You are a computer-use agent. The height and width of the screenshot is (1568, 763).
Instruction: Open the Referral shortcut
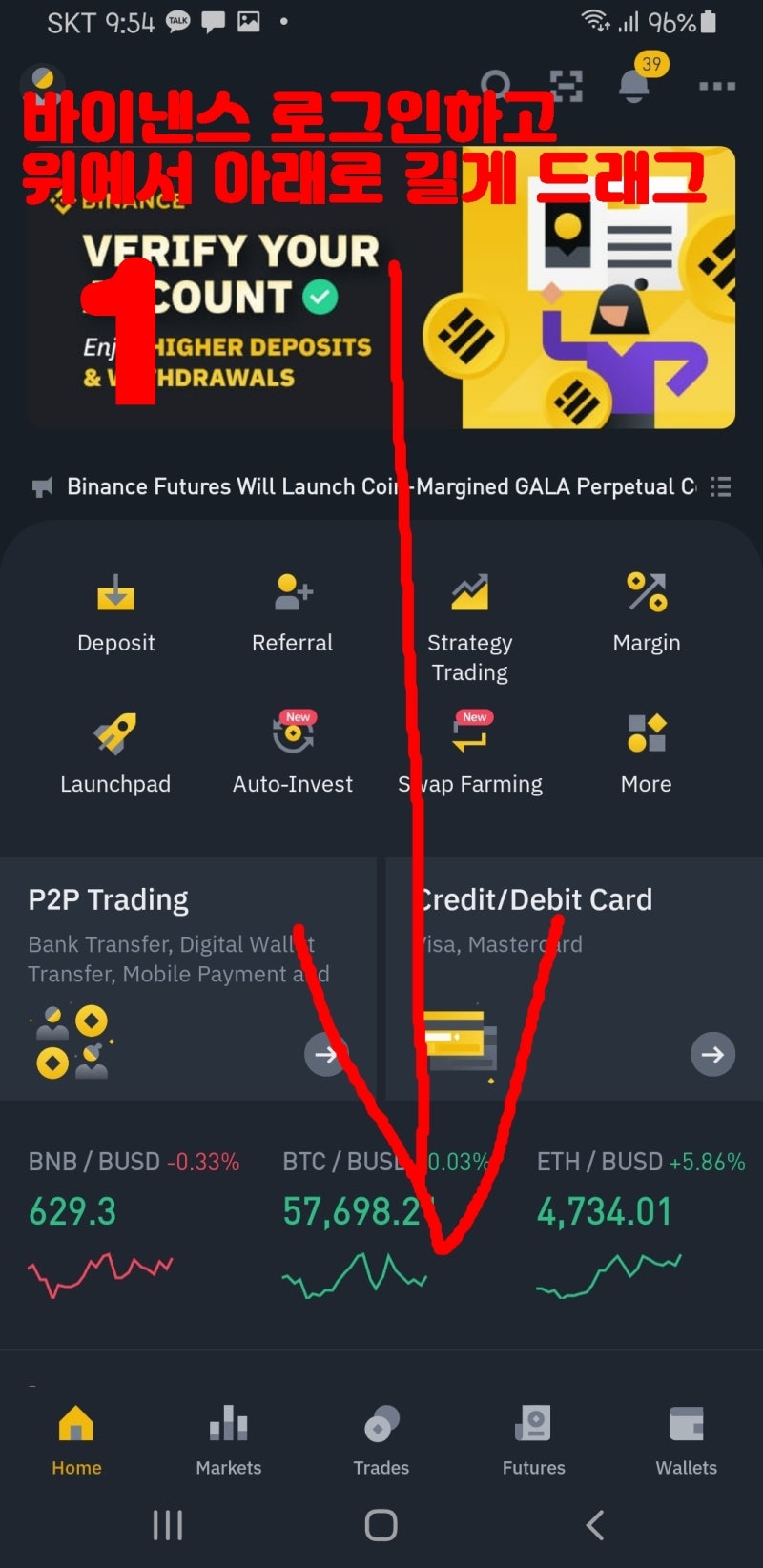pyautogui.click(x=293, y=614)
